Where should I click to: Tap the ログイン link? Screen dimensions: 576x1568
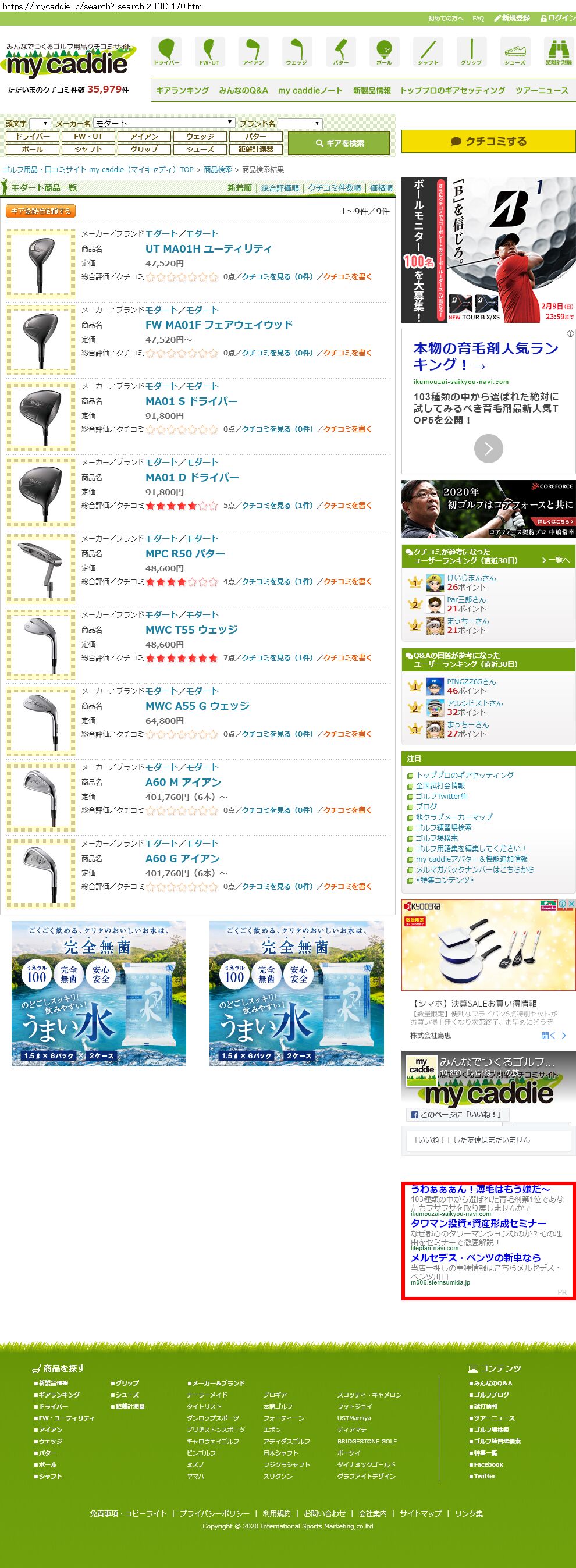coord(557,18)
